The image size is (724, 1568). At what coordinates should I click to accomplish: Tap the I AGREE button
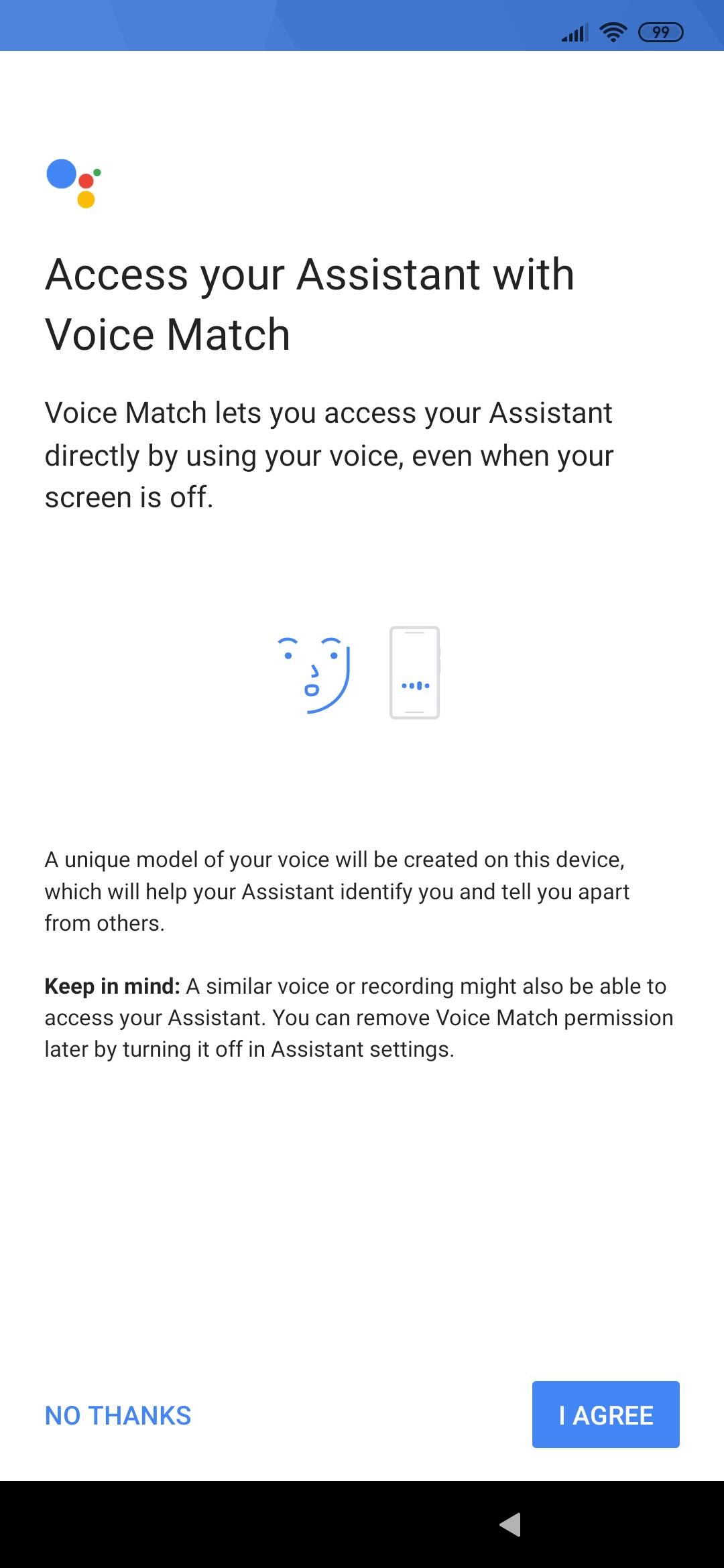click(605, 1415)
